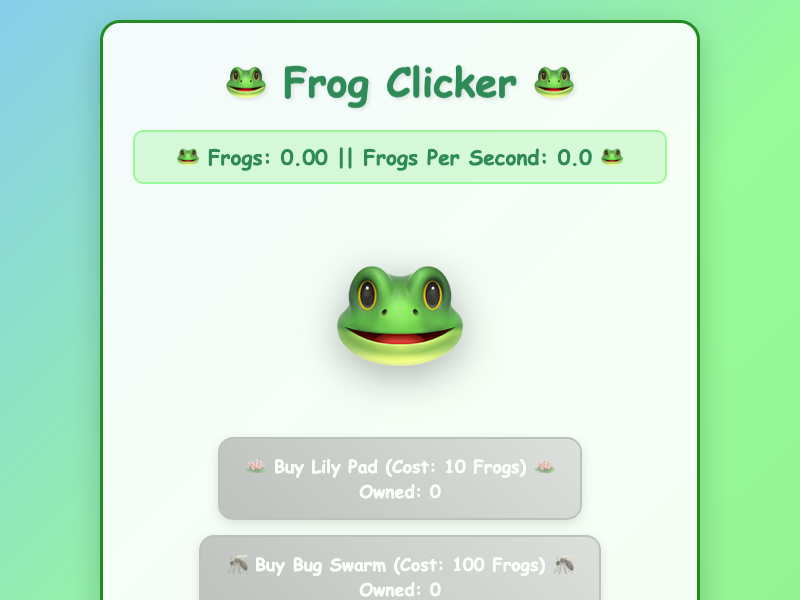Buy a Lily Pad for 10 frogs
The height and width of the screenshot is (600, 800).
[x=400, y=478]
